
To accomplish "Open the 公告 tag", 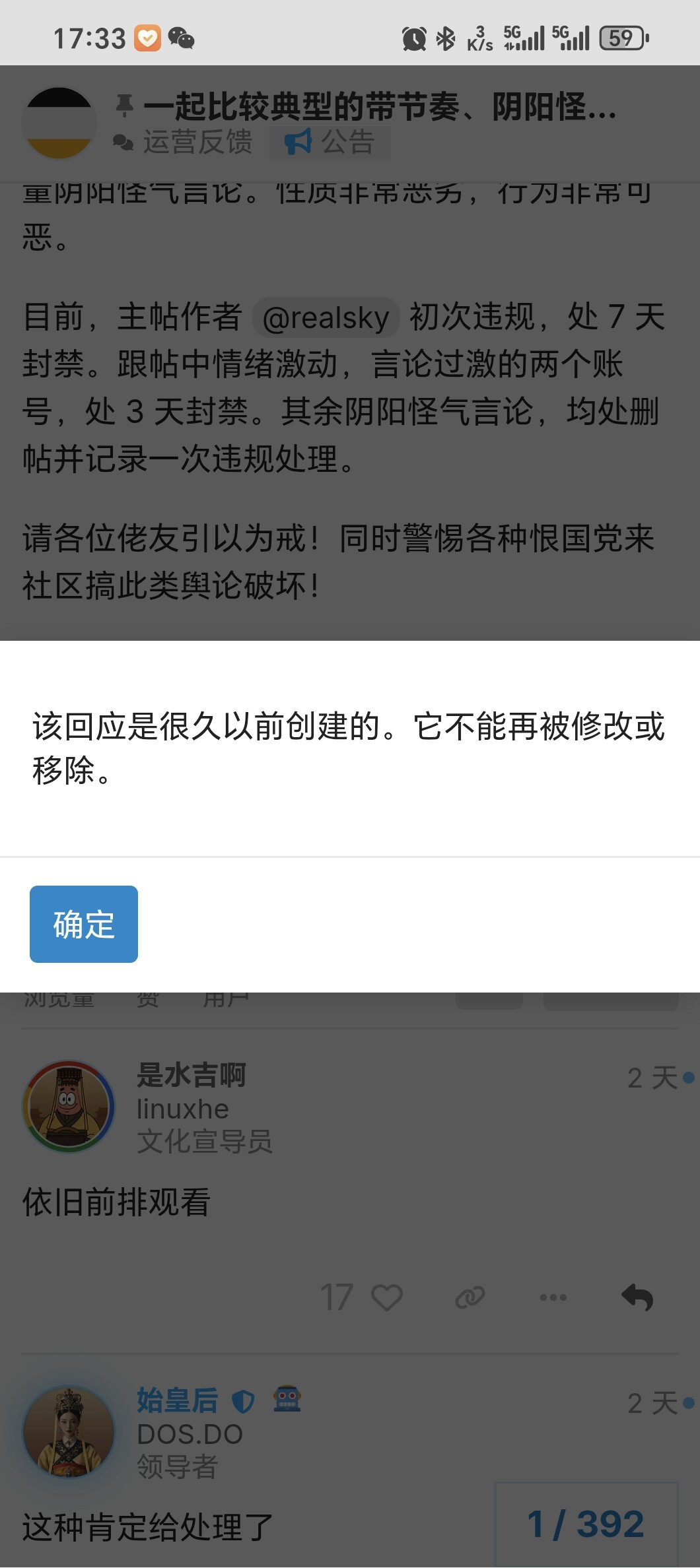I will [x=330, y=142].
